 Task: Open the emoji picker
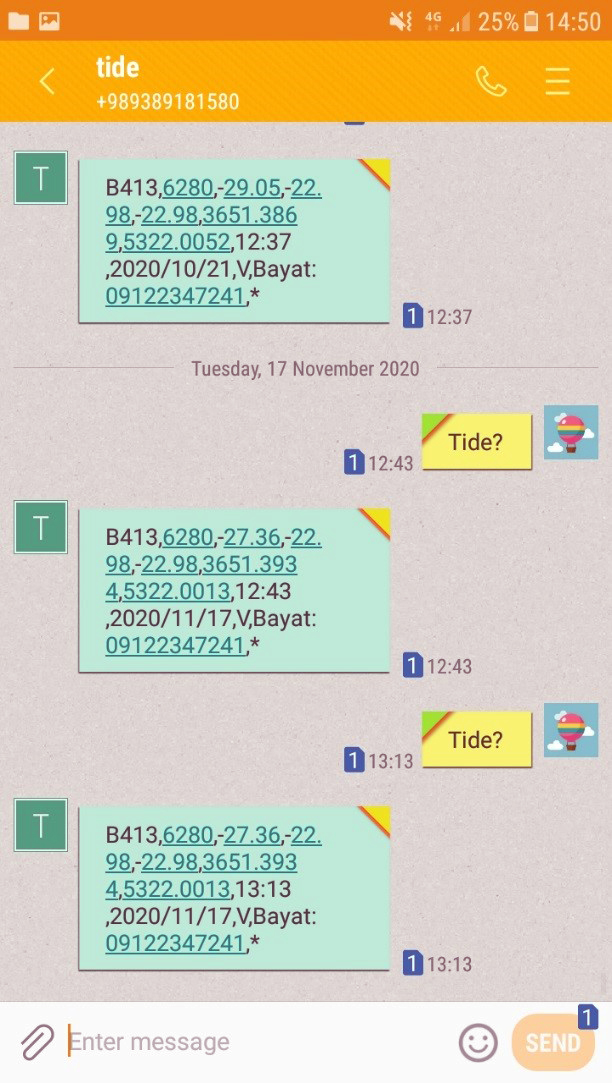click(x=478, y=1042)
